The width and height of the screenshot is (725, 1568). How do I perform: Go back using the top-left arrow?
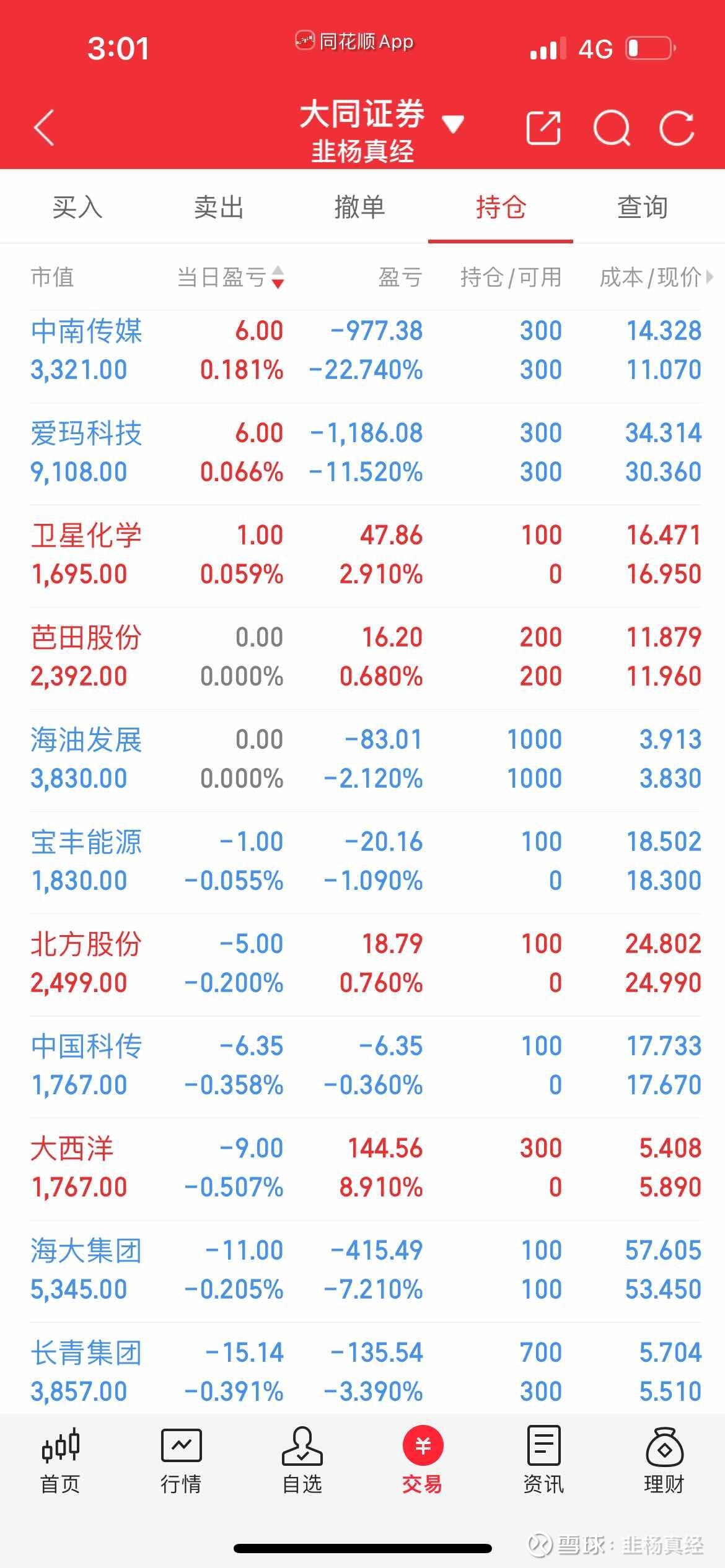coord(45,128)
